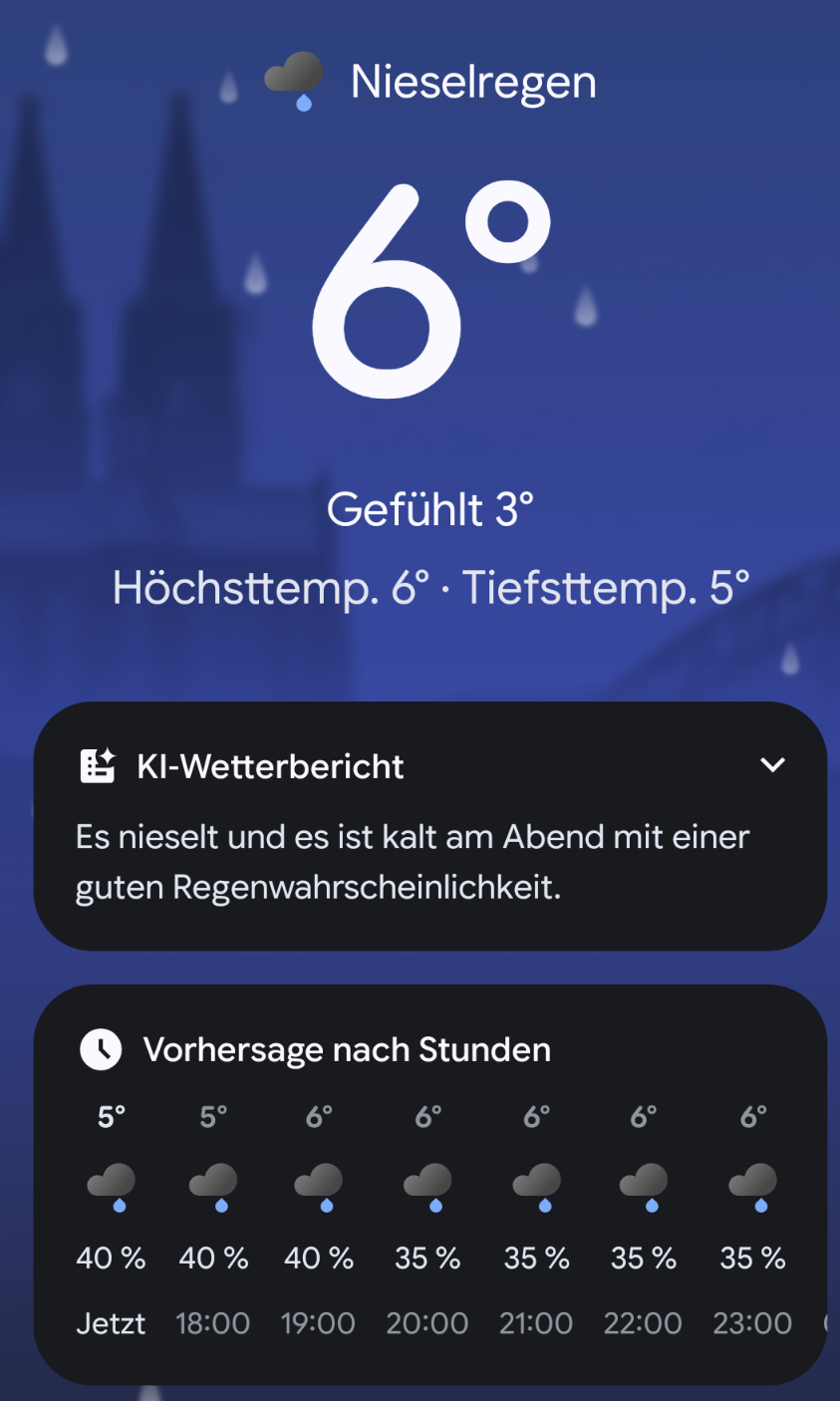Image resolution: width=840 pixels, height=1401 pixels.
Task: Expand the KI-Wetterbericht card chevron
Action: [x=772, y=765]
